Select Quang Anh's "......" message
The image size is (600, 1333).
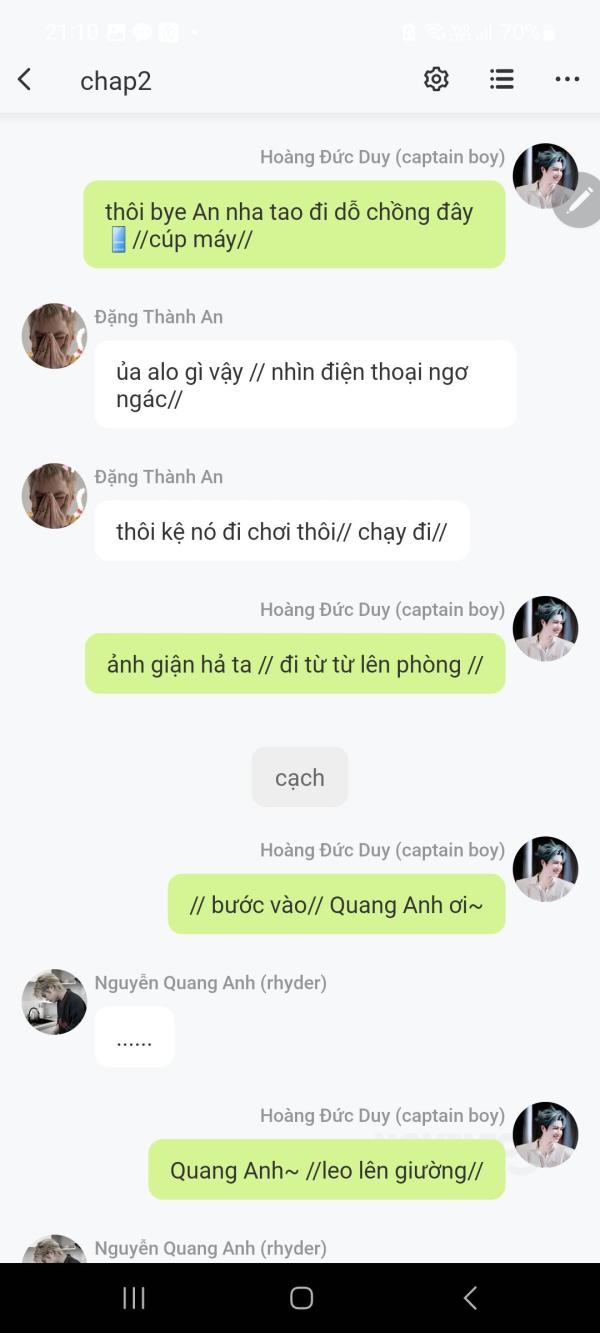pyautogui.click(x=134, y=1038)
